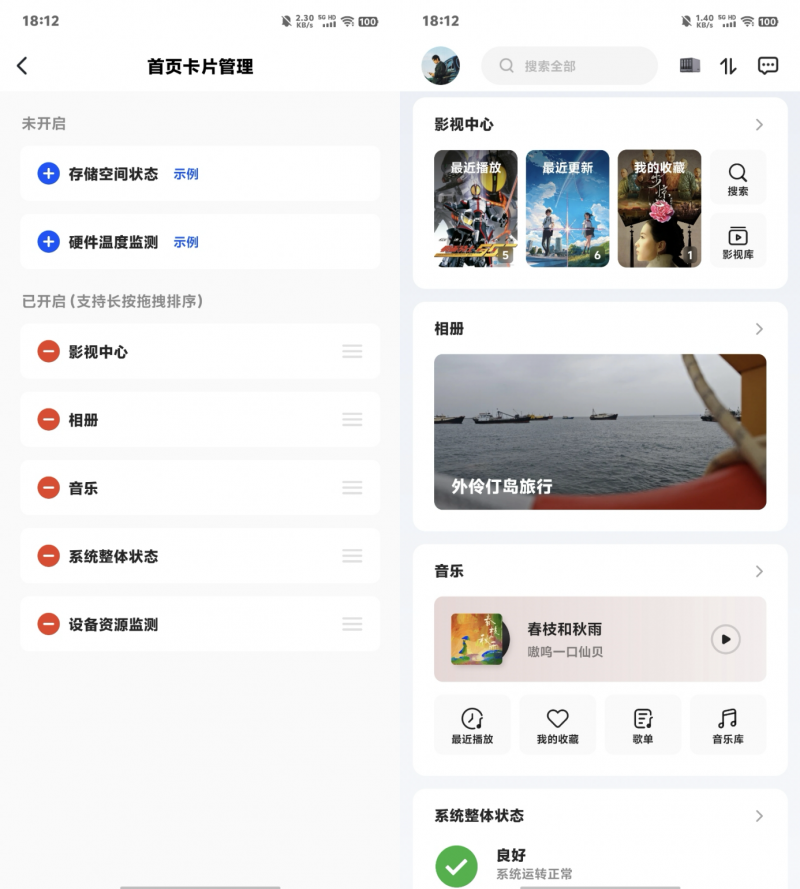The height and width of the screenshot is (889, 800).
Task: Open 音乐库
Action: pos(727,725)
